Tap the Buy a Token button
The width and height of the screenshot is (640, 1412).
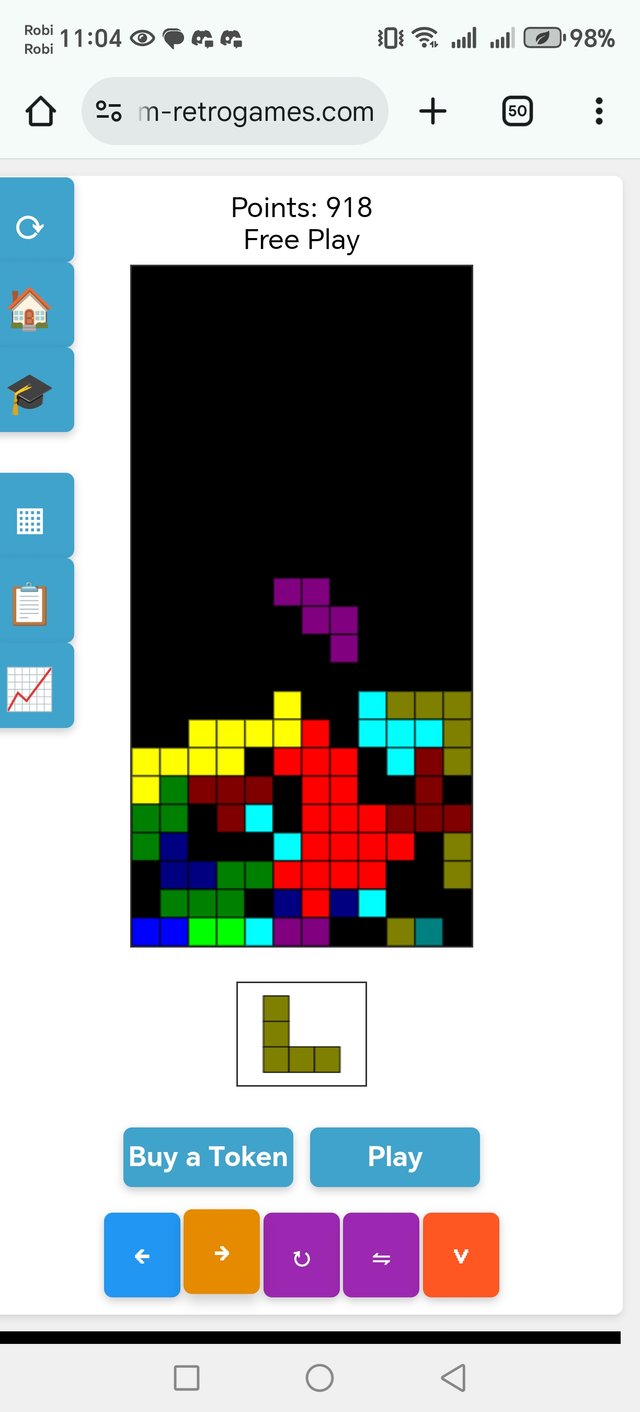coord(208,1157)
